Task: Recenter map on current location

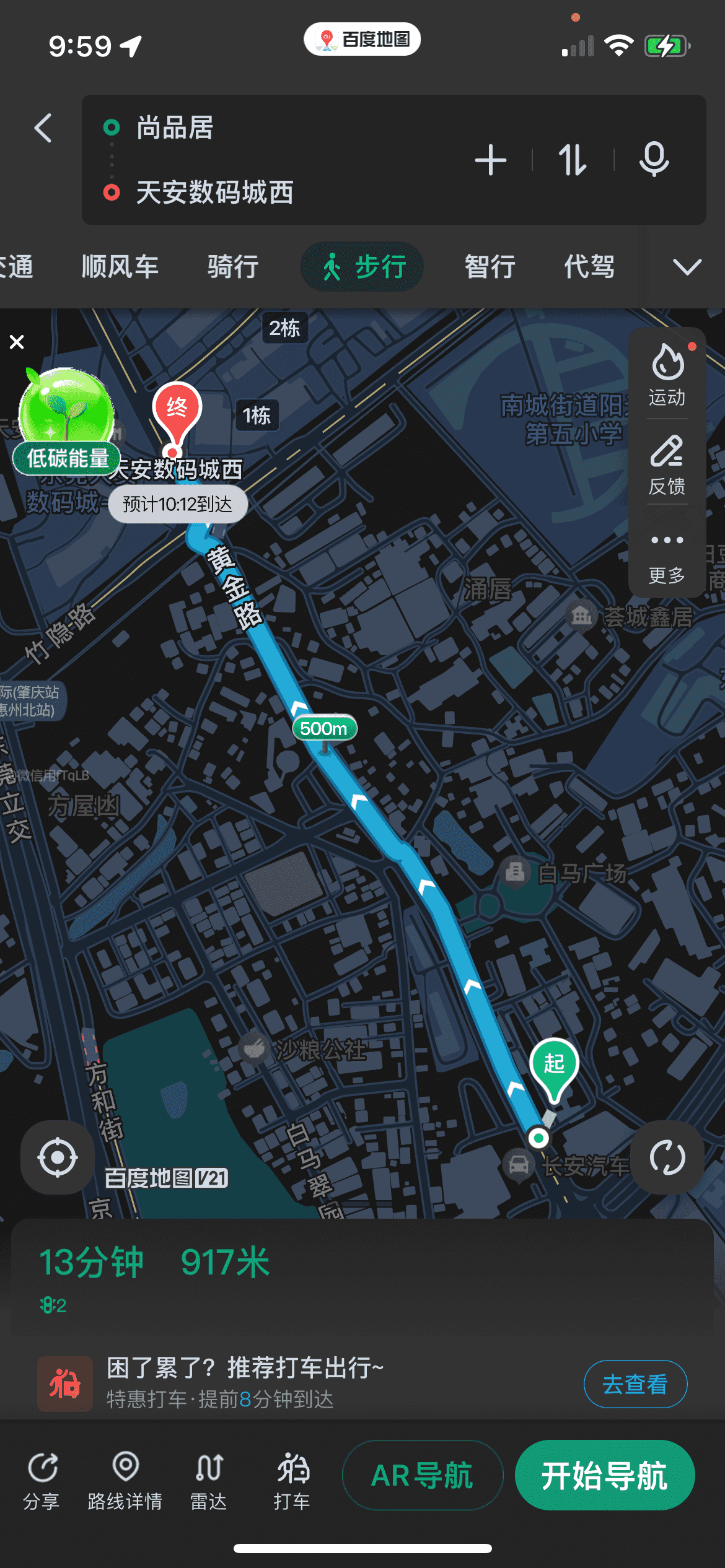Action: click(58, 1157)
